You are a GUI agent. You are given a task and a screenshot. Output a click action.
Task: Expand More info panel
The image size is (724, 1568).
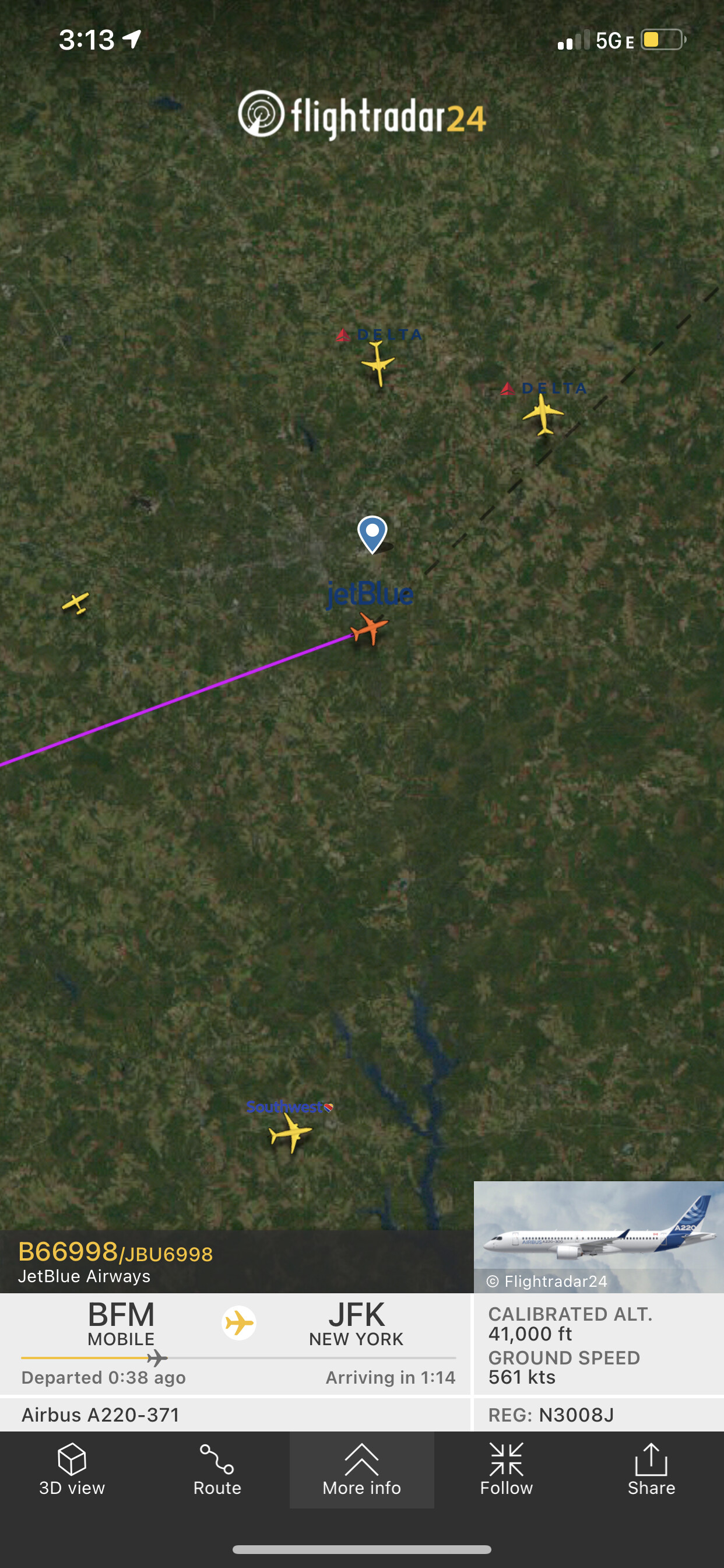[362, 1469]
